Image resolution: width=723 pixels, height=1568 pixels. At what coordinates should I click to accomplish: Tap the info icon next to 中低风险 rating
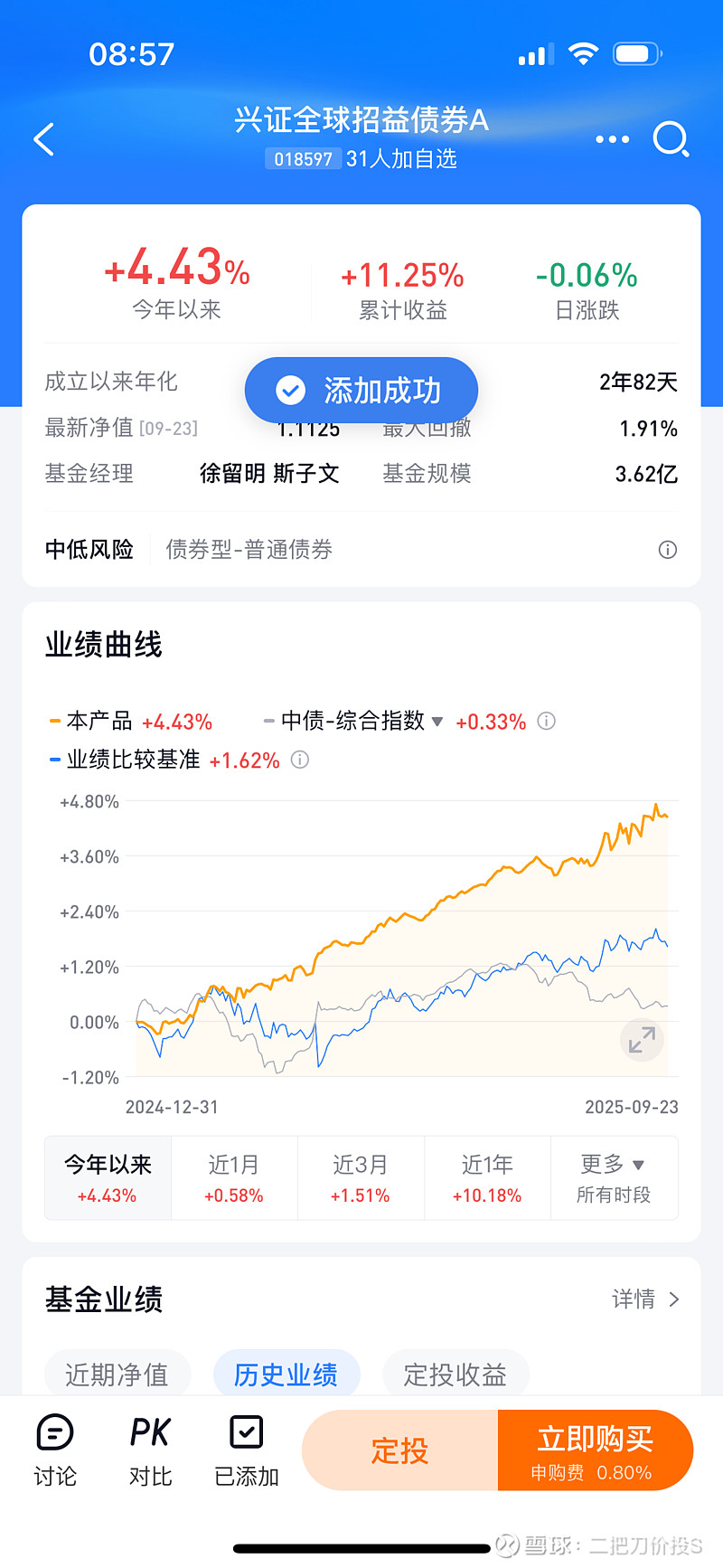pos(668,550)
